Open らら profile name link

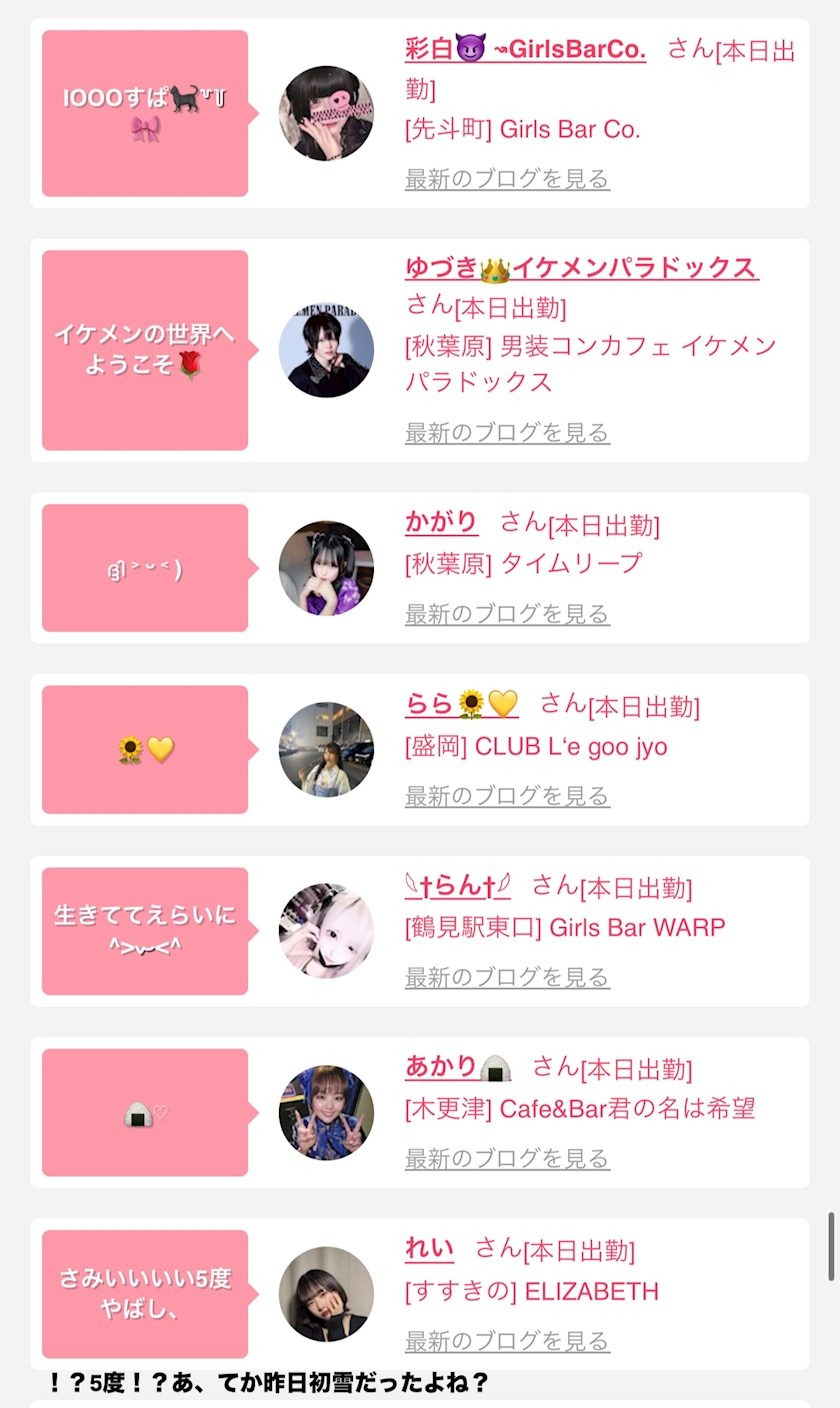462,704
